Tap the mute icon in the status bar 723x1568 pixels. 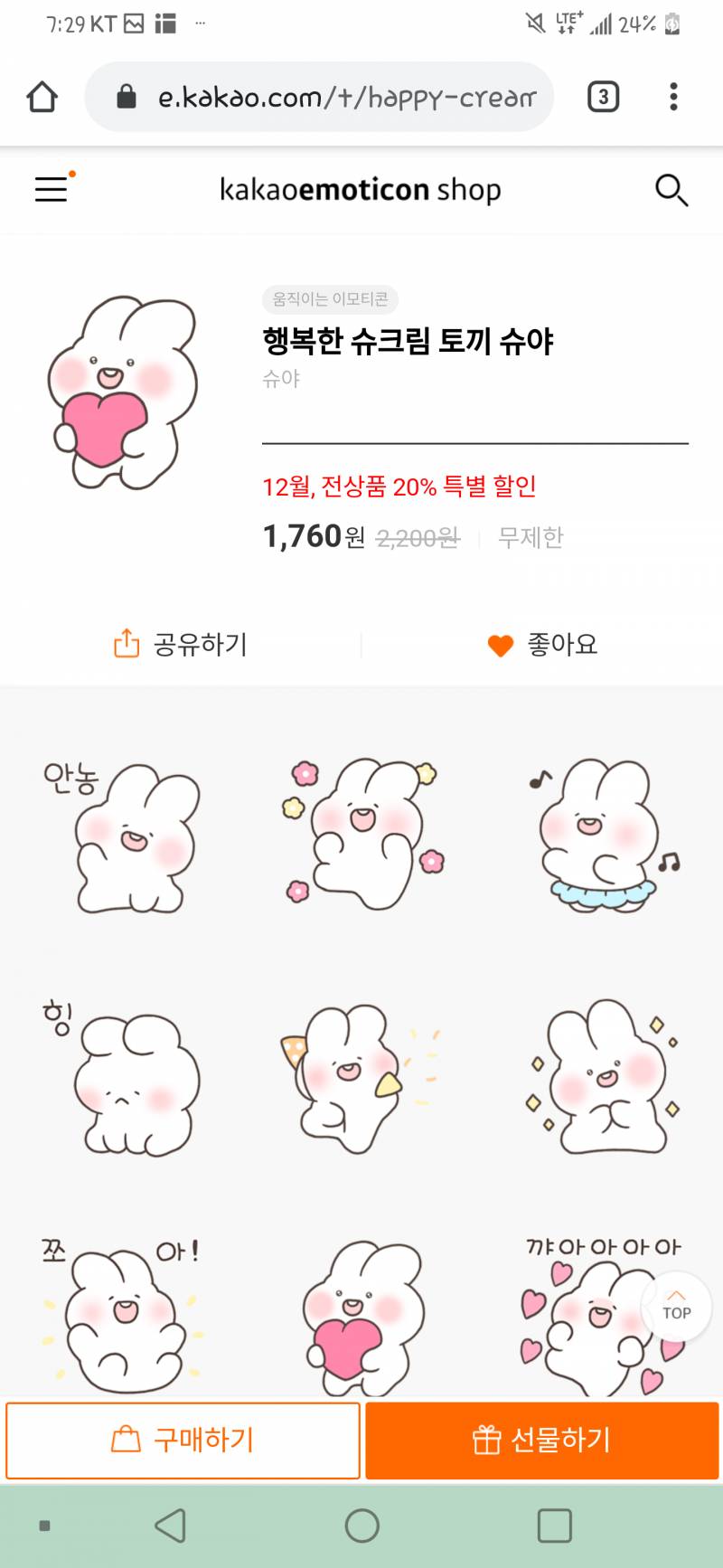[535, 24]
